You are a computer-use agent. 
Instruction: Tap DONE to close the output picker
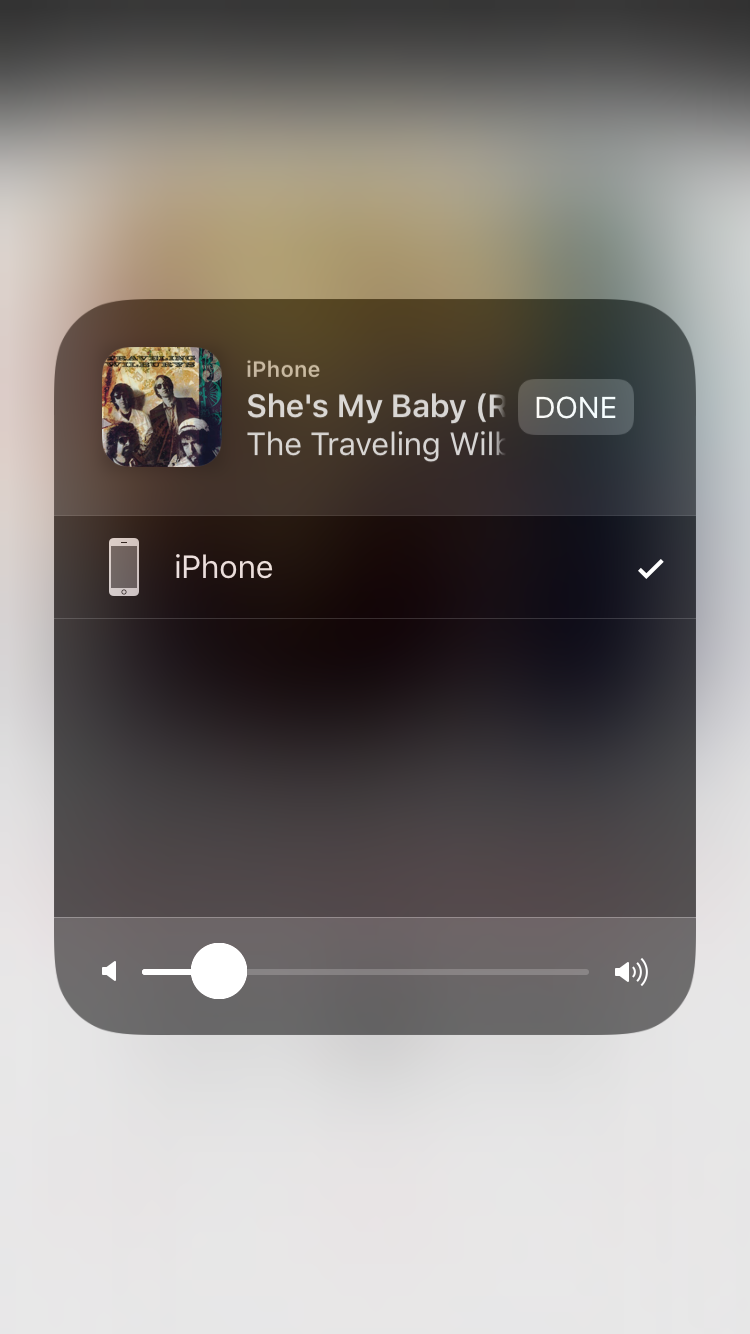(x=575, y=407)
